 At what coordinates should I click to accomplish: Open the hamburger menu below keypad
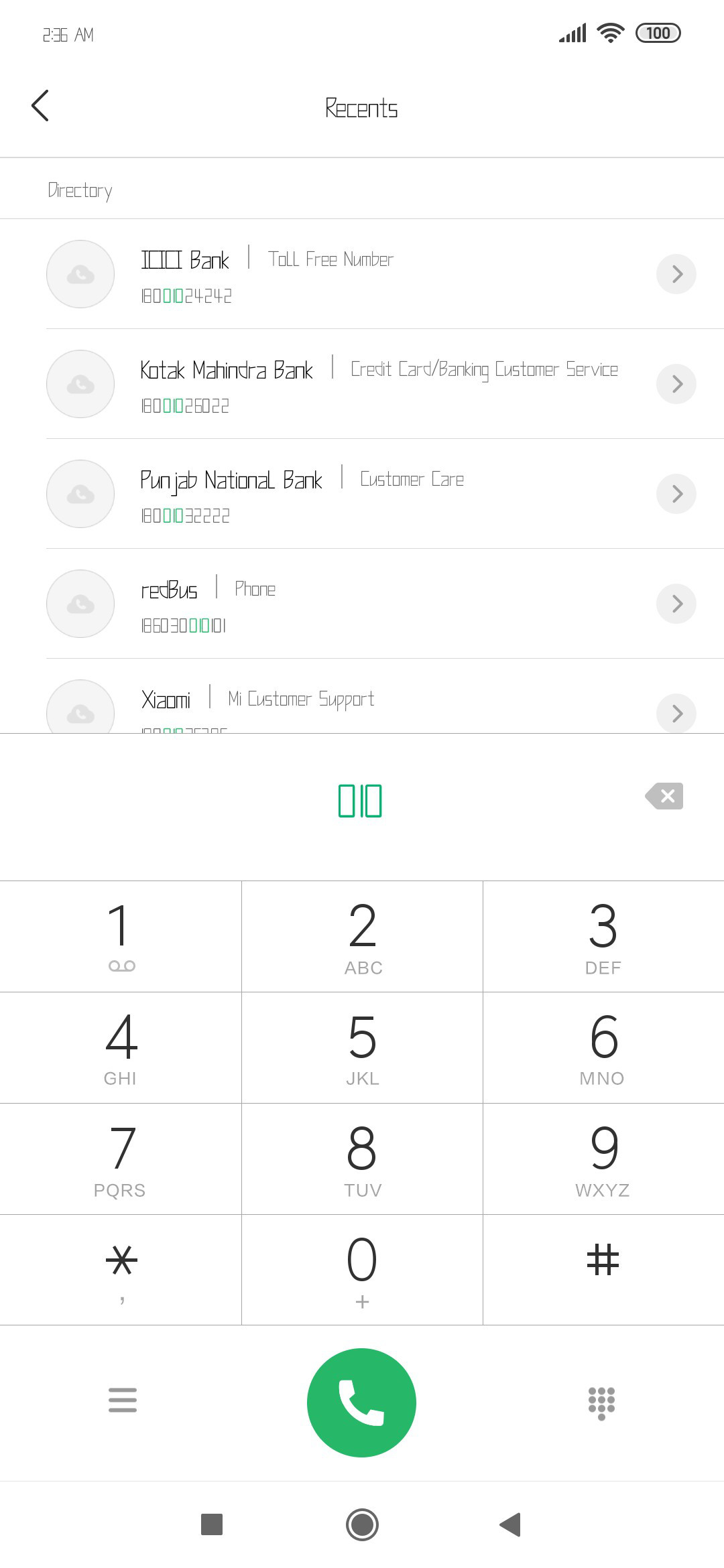[x=123, y=1400]
